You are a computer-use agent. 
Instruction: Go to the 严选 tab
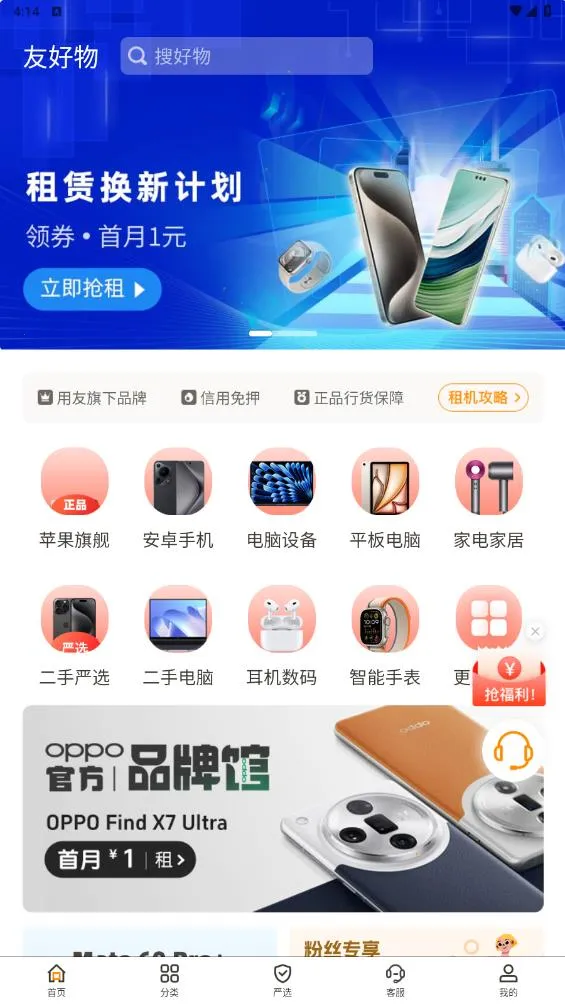tap(282, 980)
